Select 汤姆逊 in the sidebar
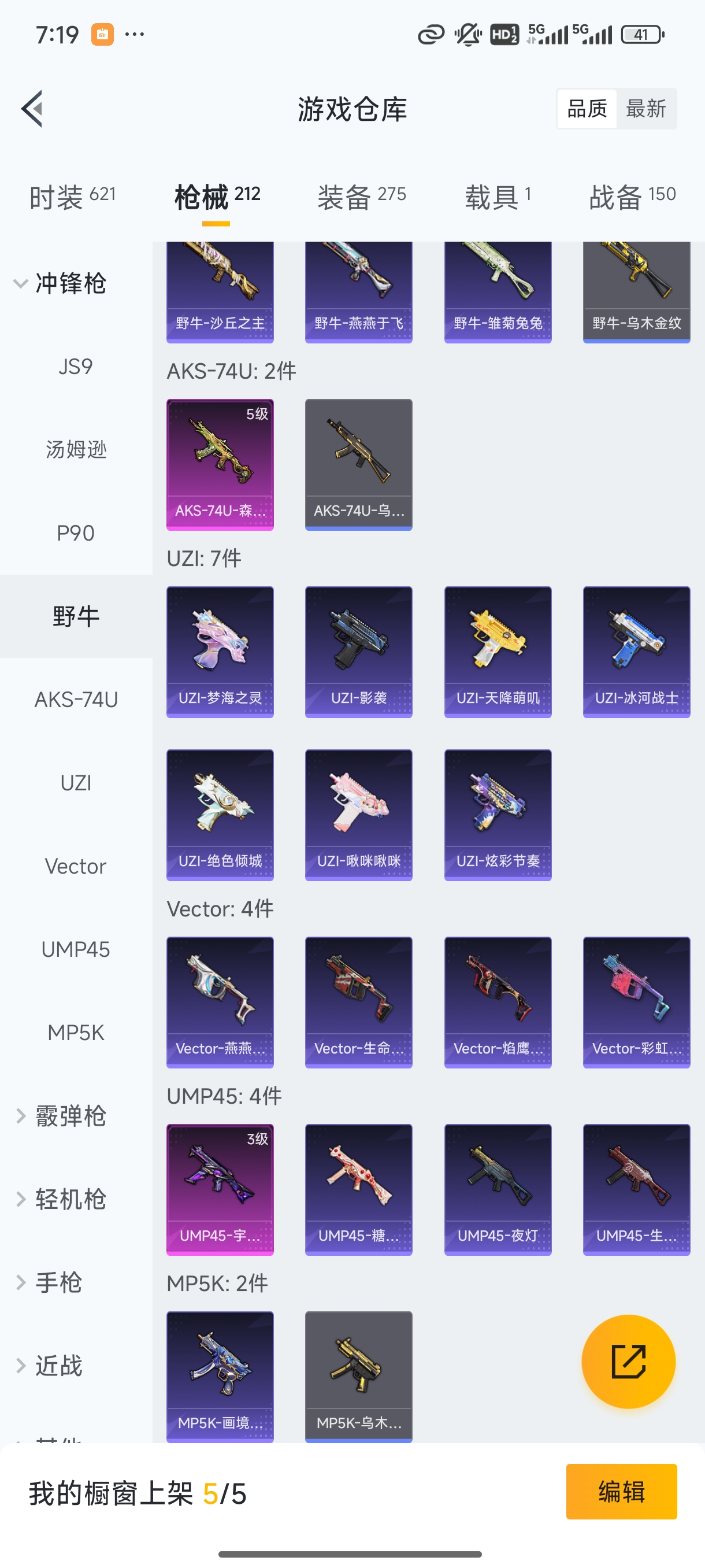Screen dimensions: 705x1568 (76, 450)
